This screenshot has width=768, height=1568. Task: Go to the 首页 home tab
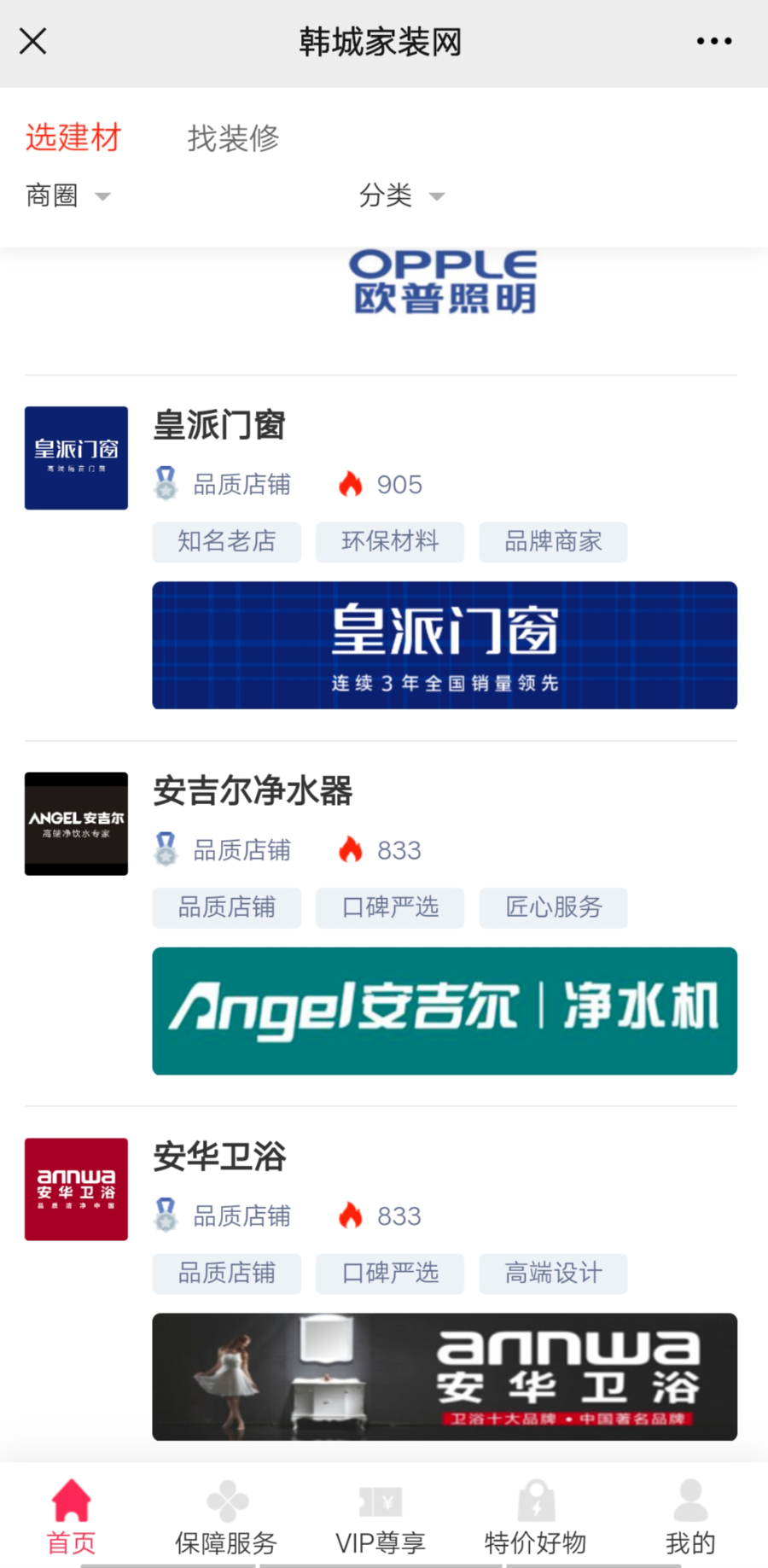click(71, 1517)
